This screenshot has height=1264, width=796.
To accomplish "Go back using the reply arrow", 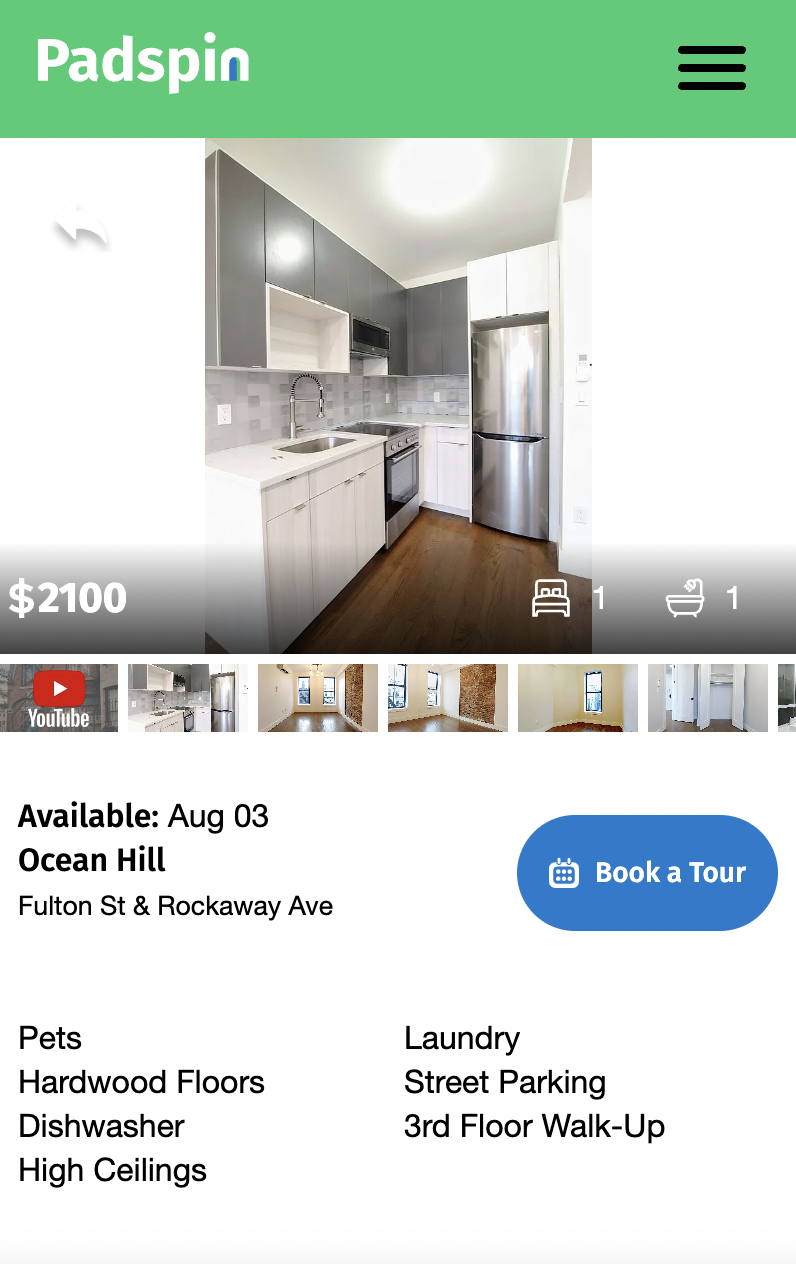I will (x=81, y=224).
